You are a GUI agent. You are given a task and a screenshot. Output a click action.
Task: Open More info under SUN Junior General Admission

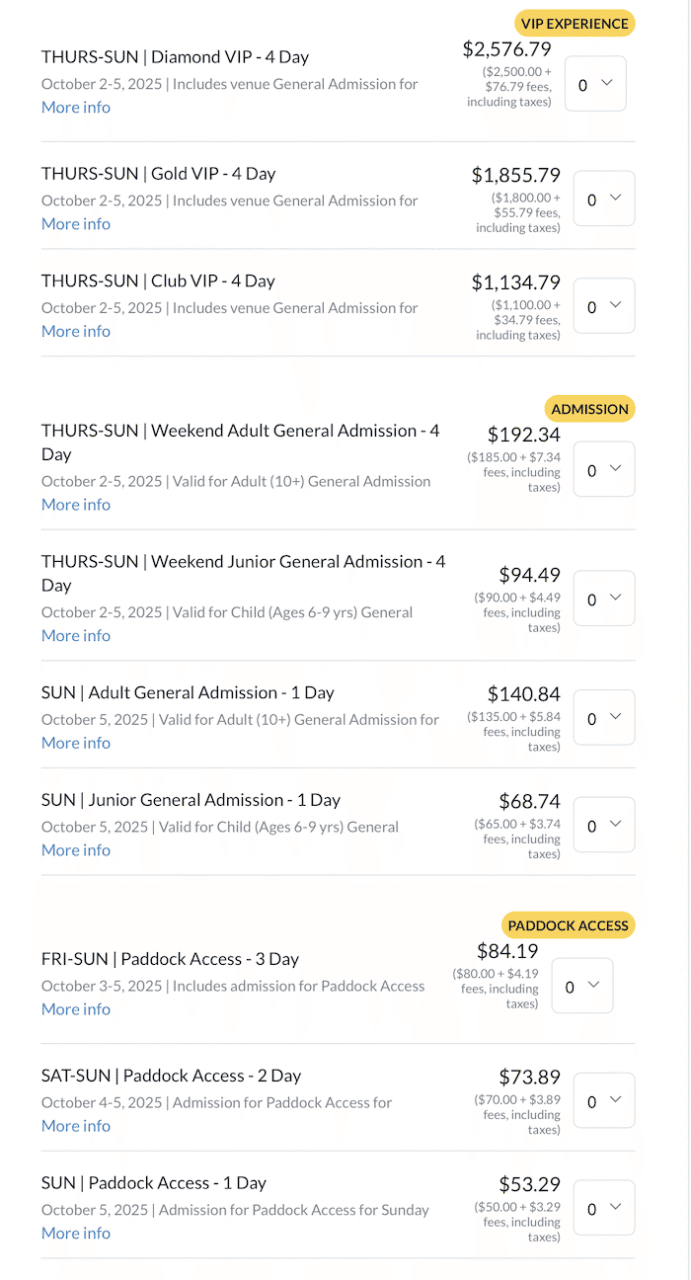76,850
